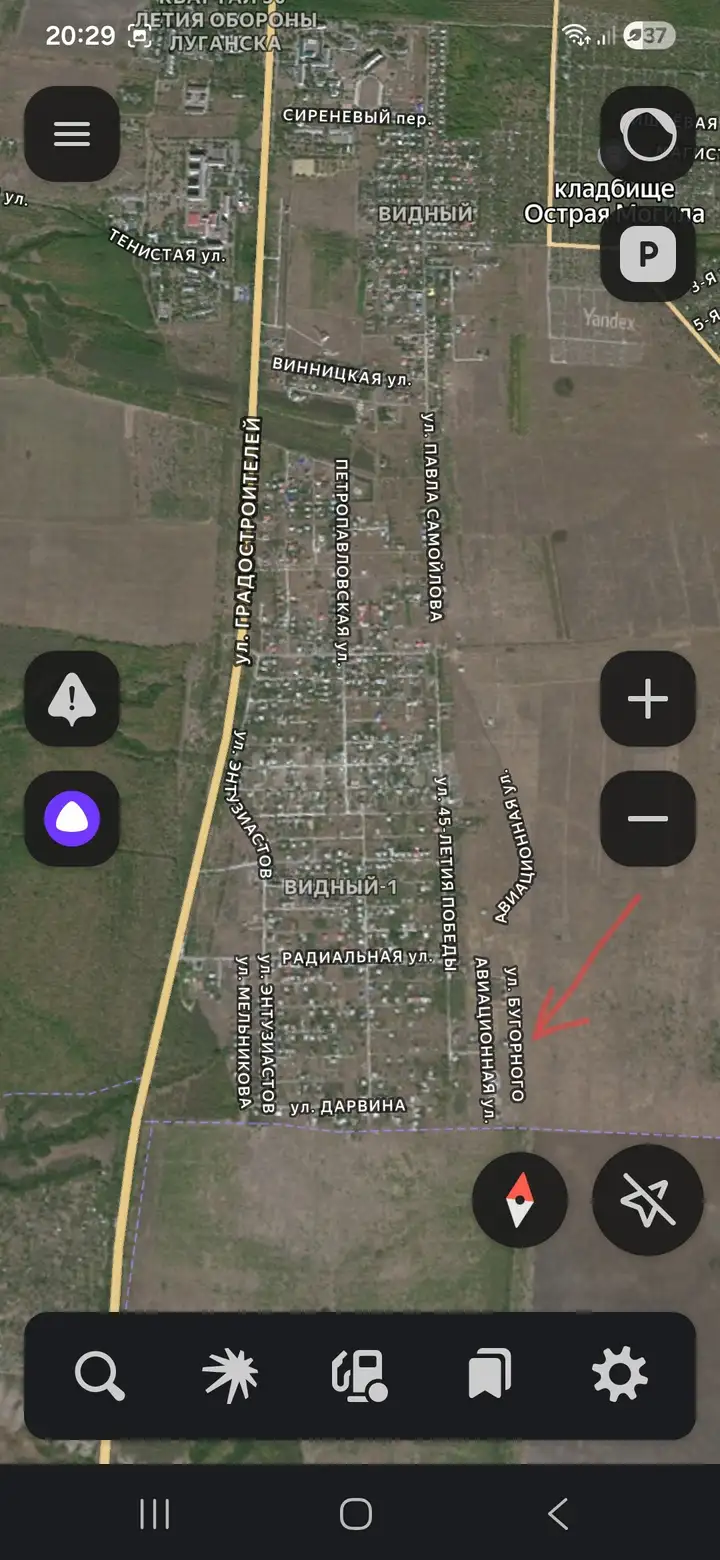Open the hamburger menu
720x1560 pixels.
pos(72,134)
